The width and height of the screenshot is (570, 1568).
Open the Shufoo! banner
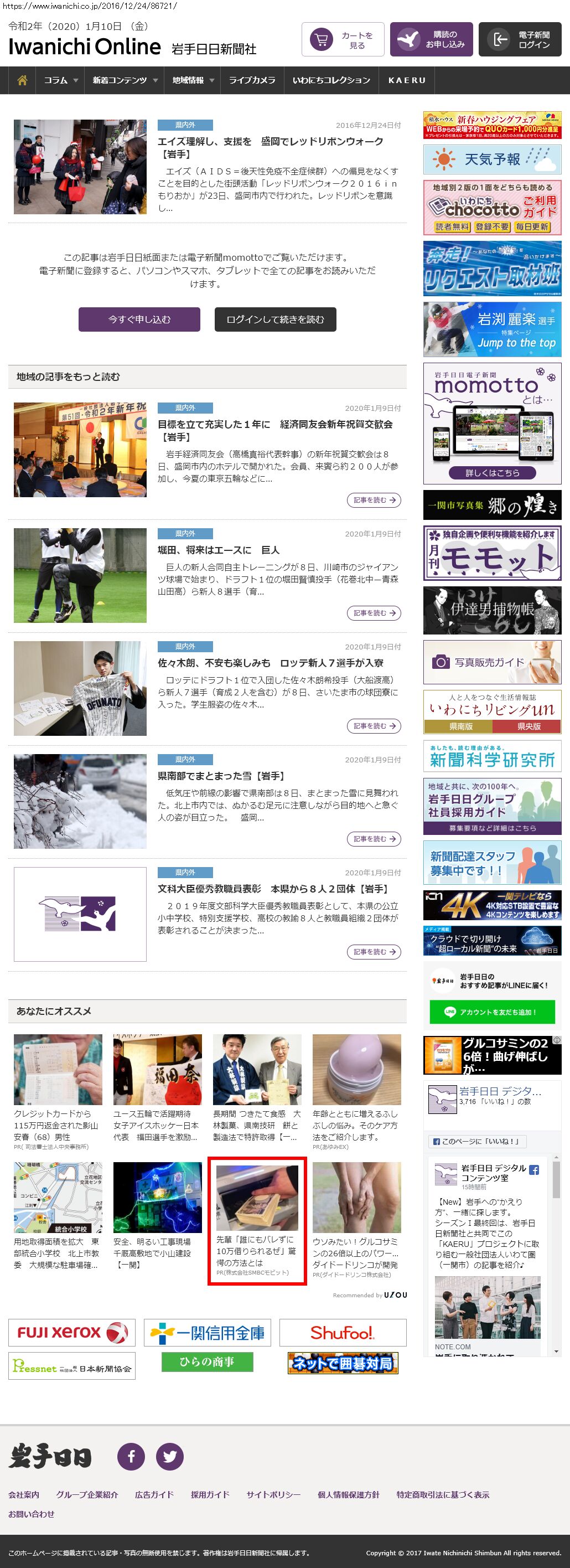pos(343,1333)
